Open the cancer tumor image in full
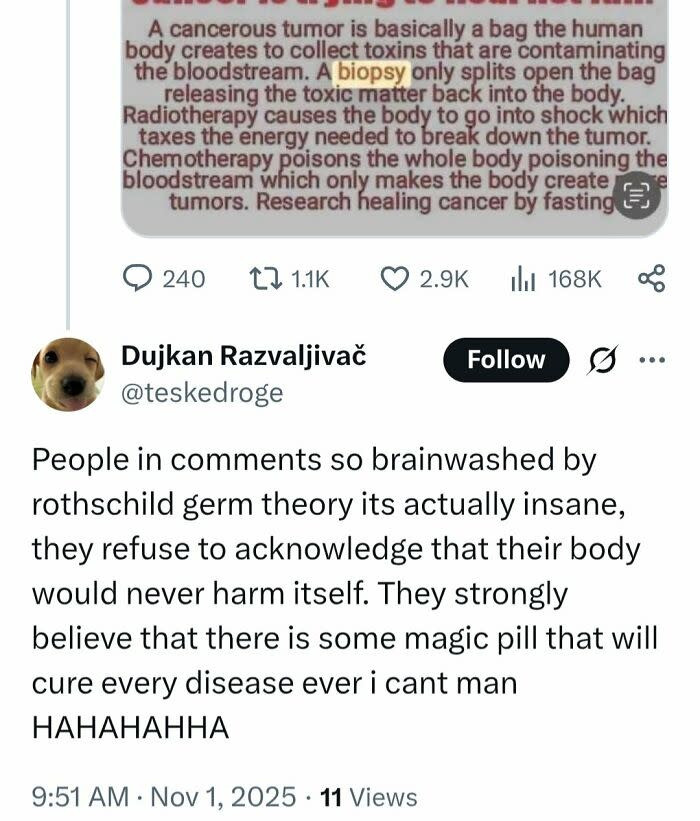 (x=395, y=110)
